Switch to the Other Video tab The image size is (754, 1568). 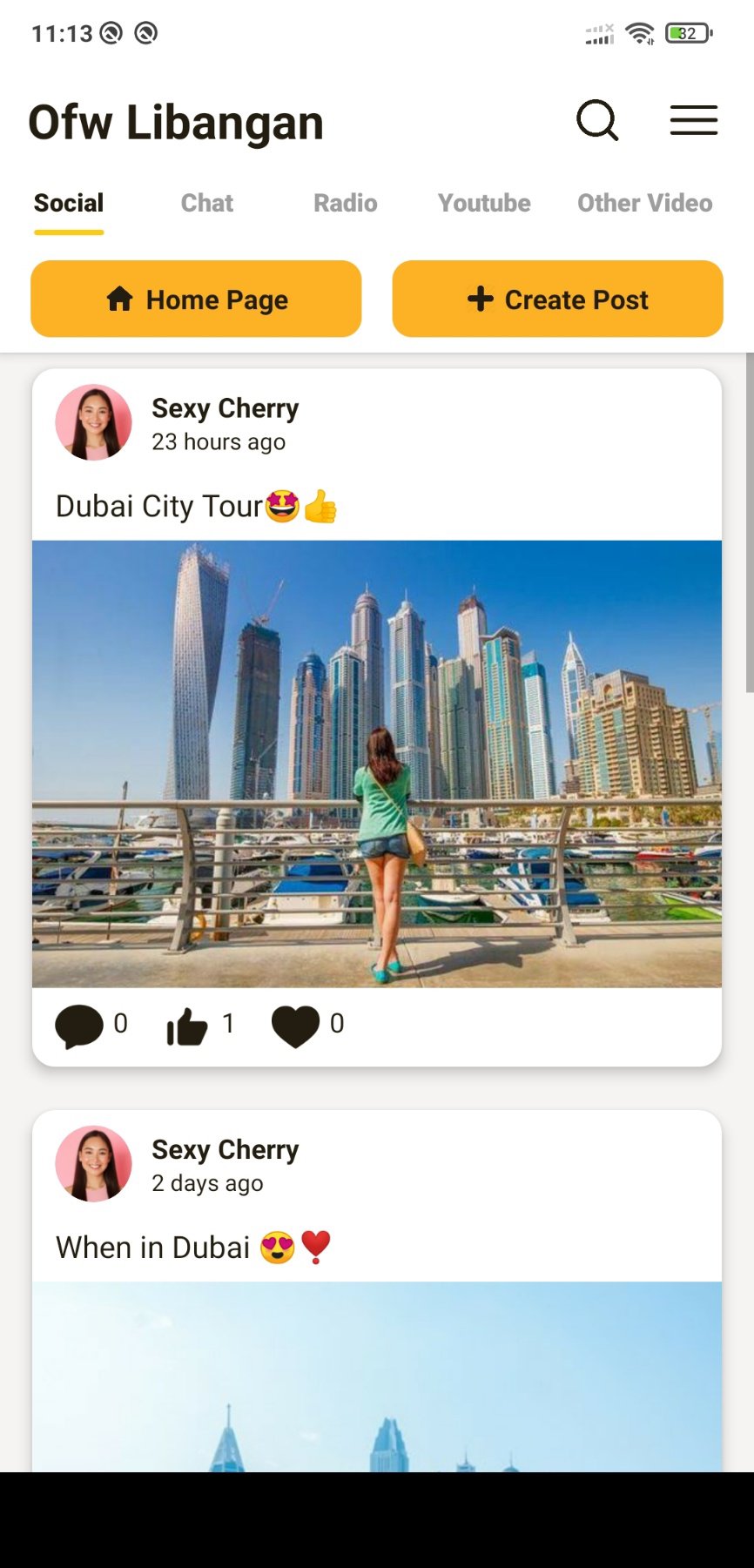tap(644, 203)
